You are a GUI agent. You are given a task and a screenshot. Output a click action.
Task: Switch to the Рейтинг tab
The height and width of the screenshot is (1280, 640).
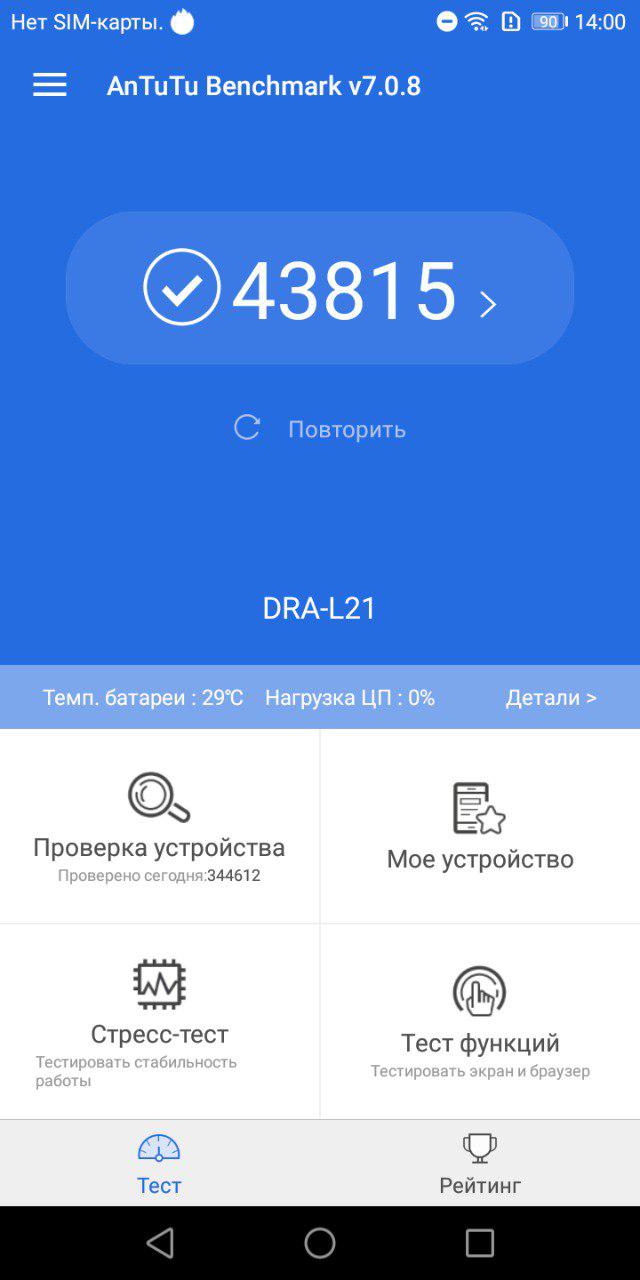coord(480,1163)
